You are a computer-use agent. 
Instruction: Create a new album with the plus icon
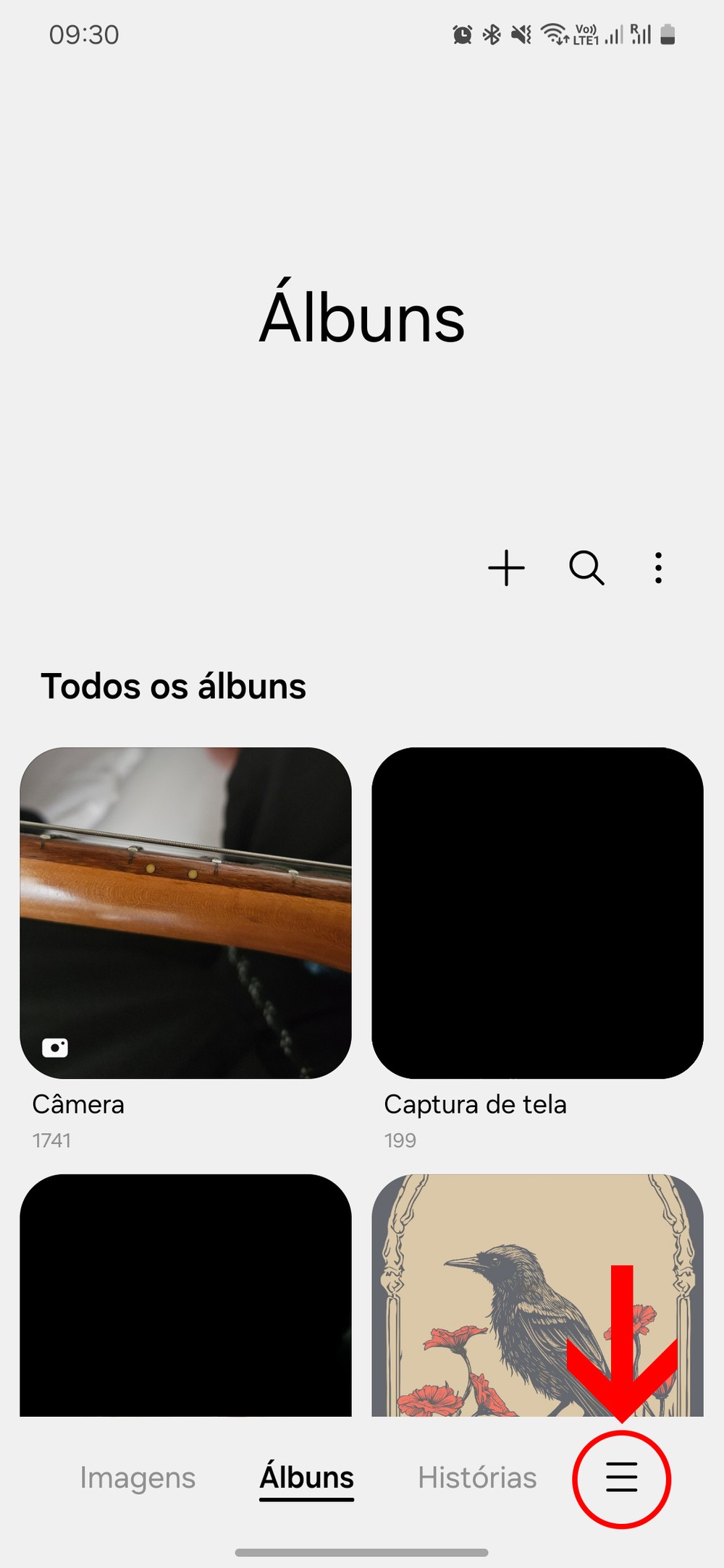[x=506, y=568]
